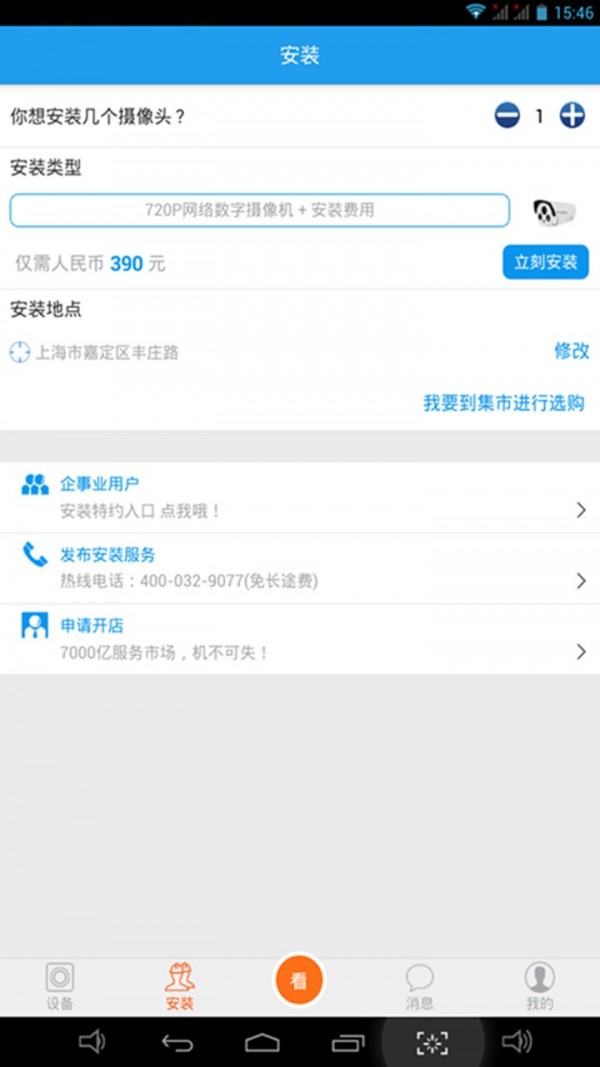Tap 修改 to change the install address
600x1067 pixels.
(x=571, y=351)
